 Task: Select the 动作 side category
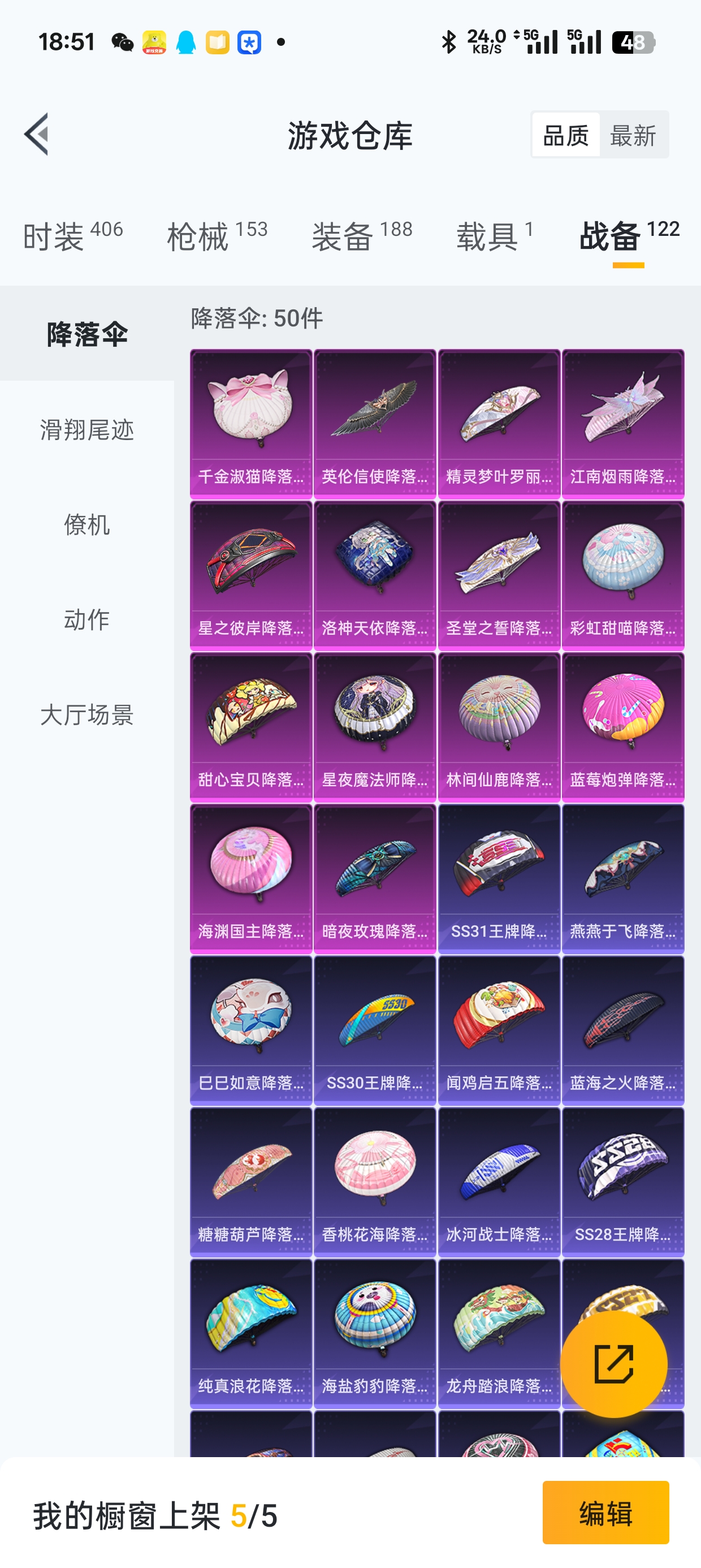(87, 619)
